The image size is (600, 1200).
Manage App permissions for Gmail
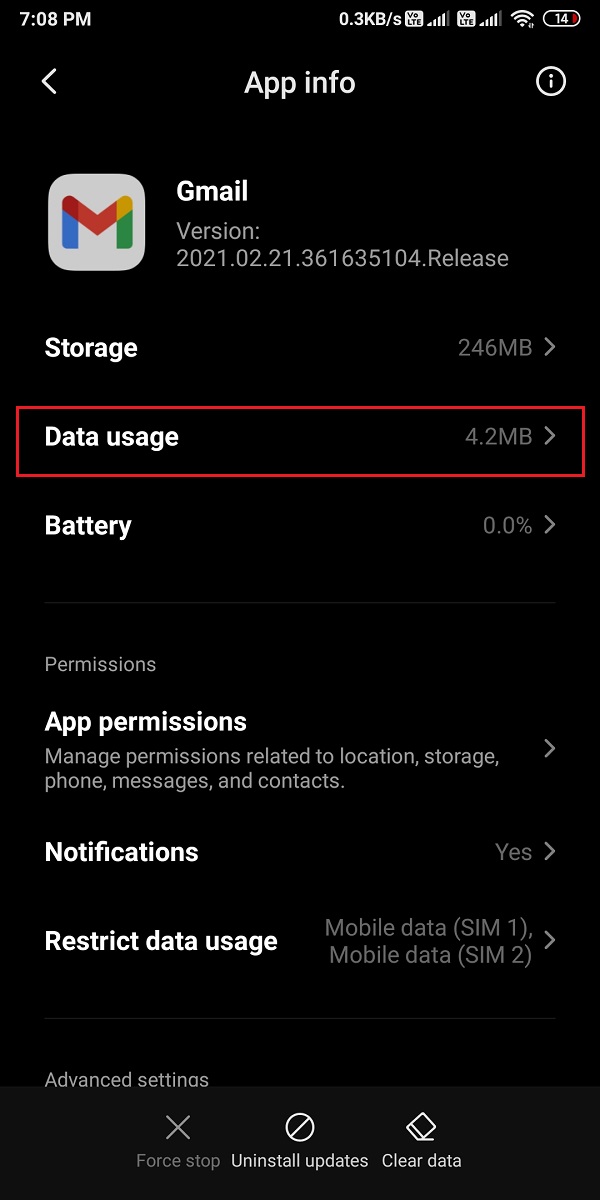click(300, 749)
